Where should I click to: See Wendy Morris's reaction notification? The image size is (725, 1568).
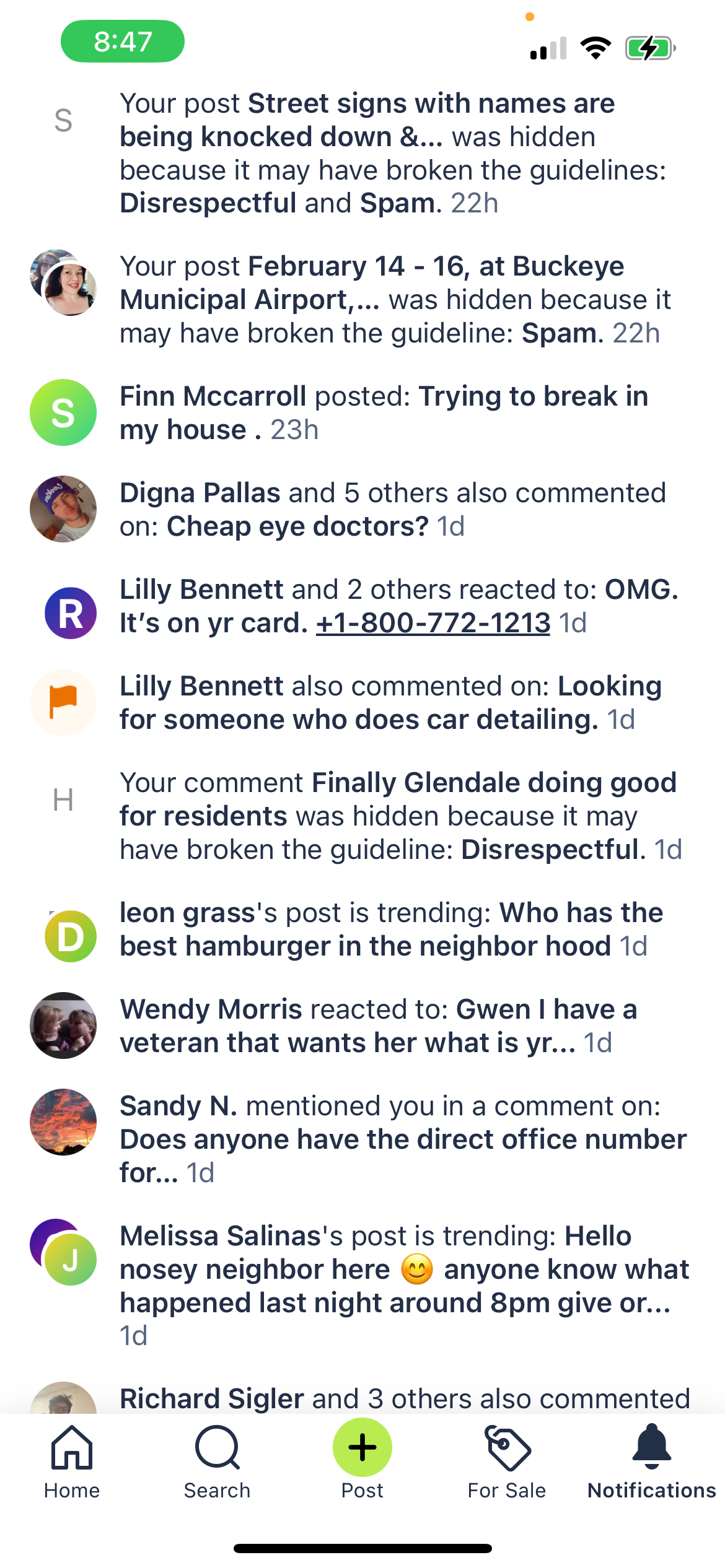click(378, 1026)
